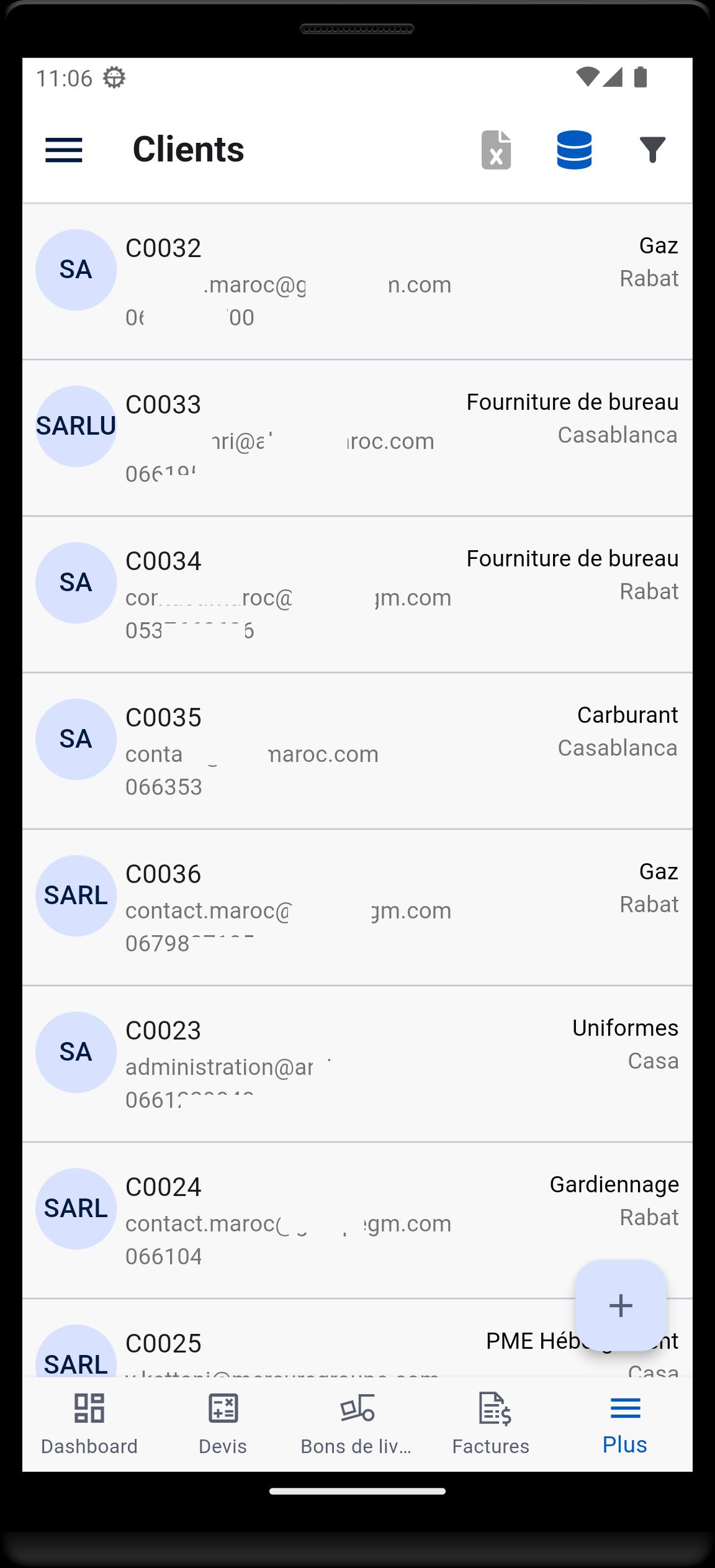715x1568 pixels.
Task: Select the Plus tab
Action: click(625, 1424)
